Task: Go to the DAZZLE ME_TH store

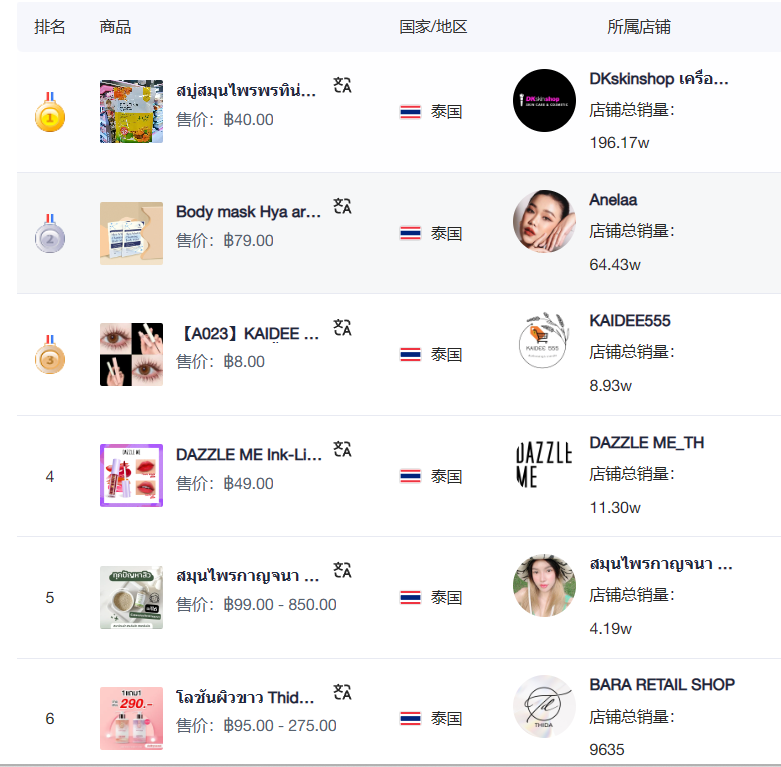Action: 647,442
